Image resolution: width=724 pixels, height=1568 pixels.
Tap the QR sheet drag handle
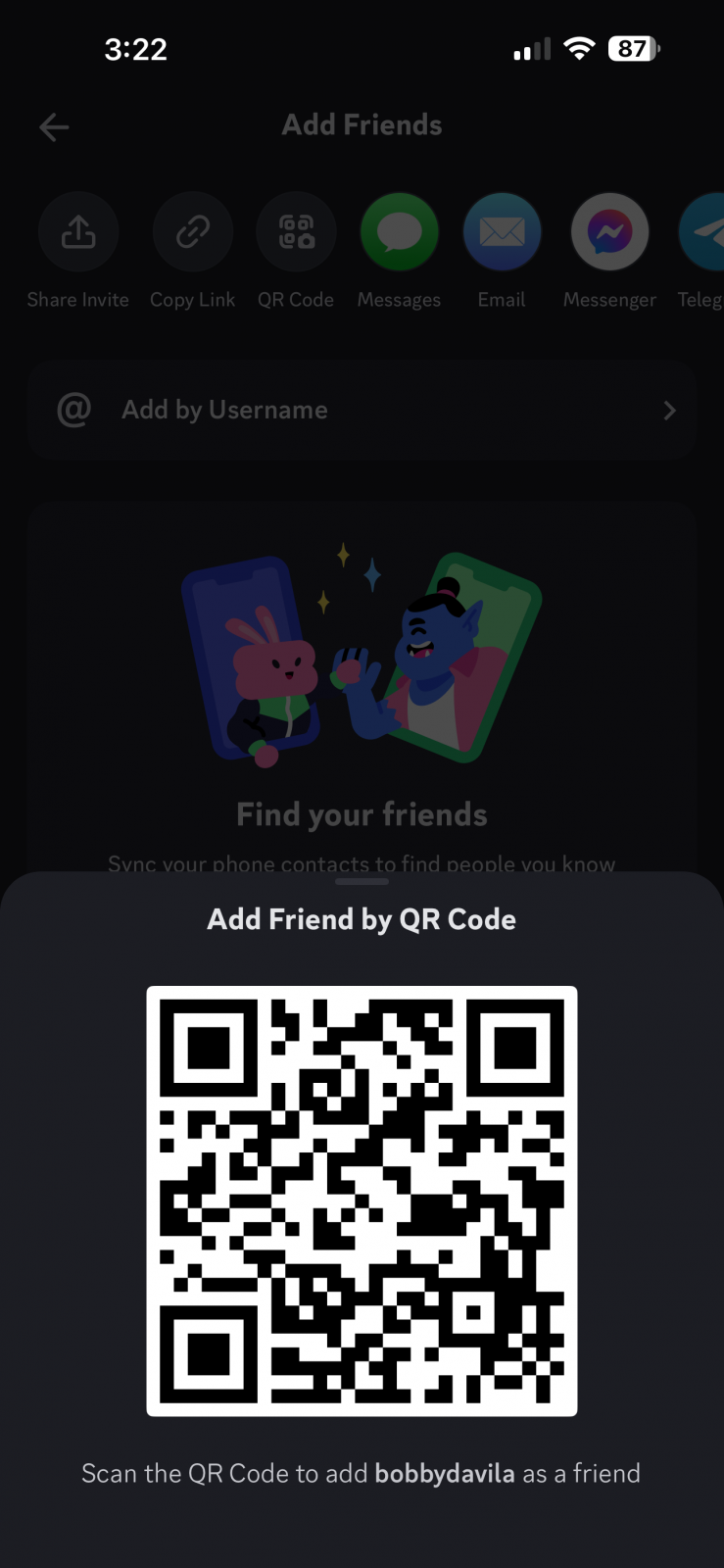click(362, 881)
